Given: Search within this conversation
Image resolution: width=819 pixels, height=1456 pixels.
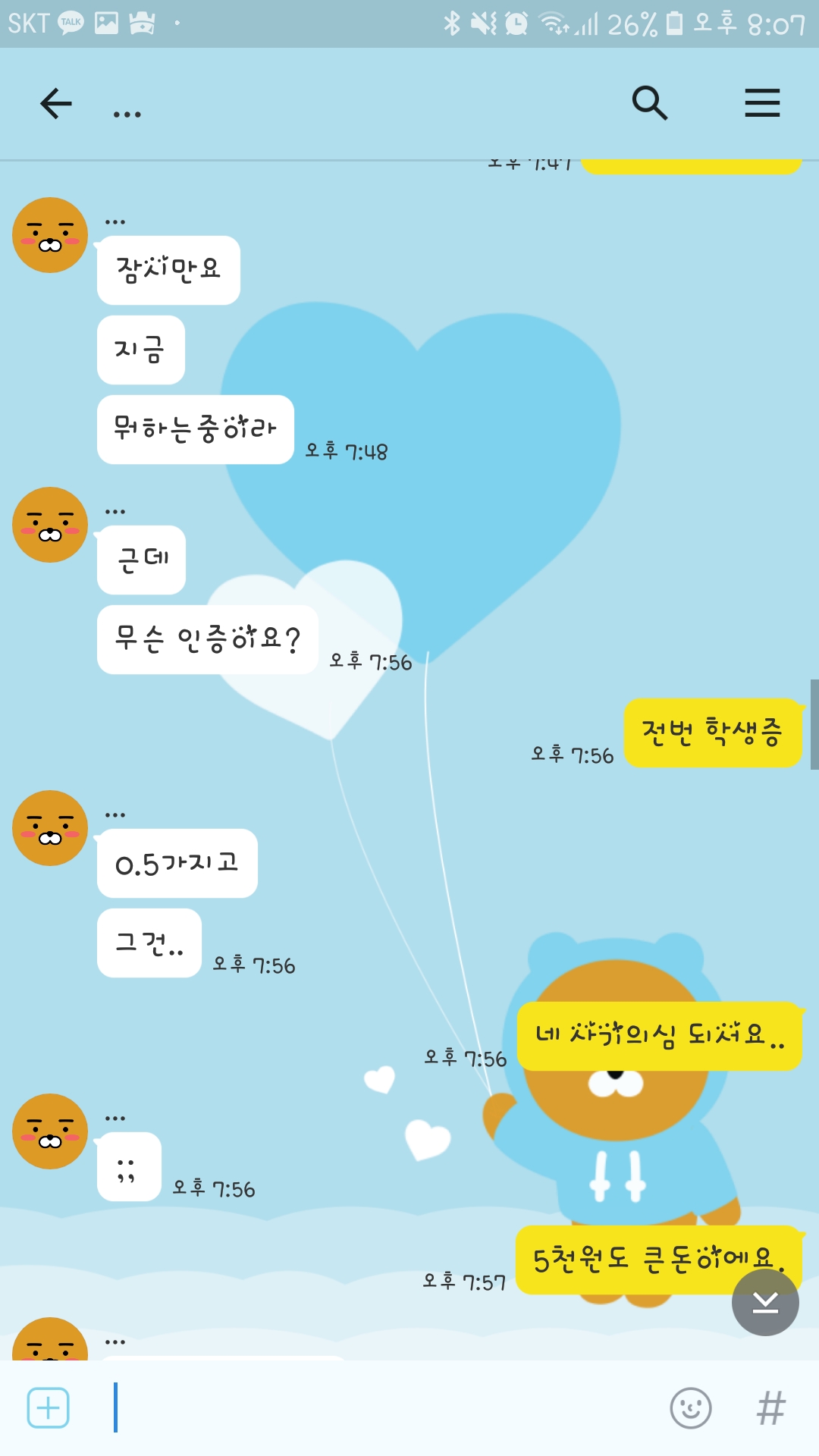Looking at the screenshot, I should pos(650,103).
